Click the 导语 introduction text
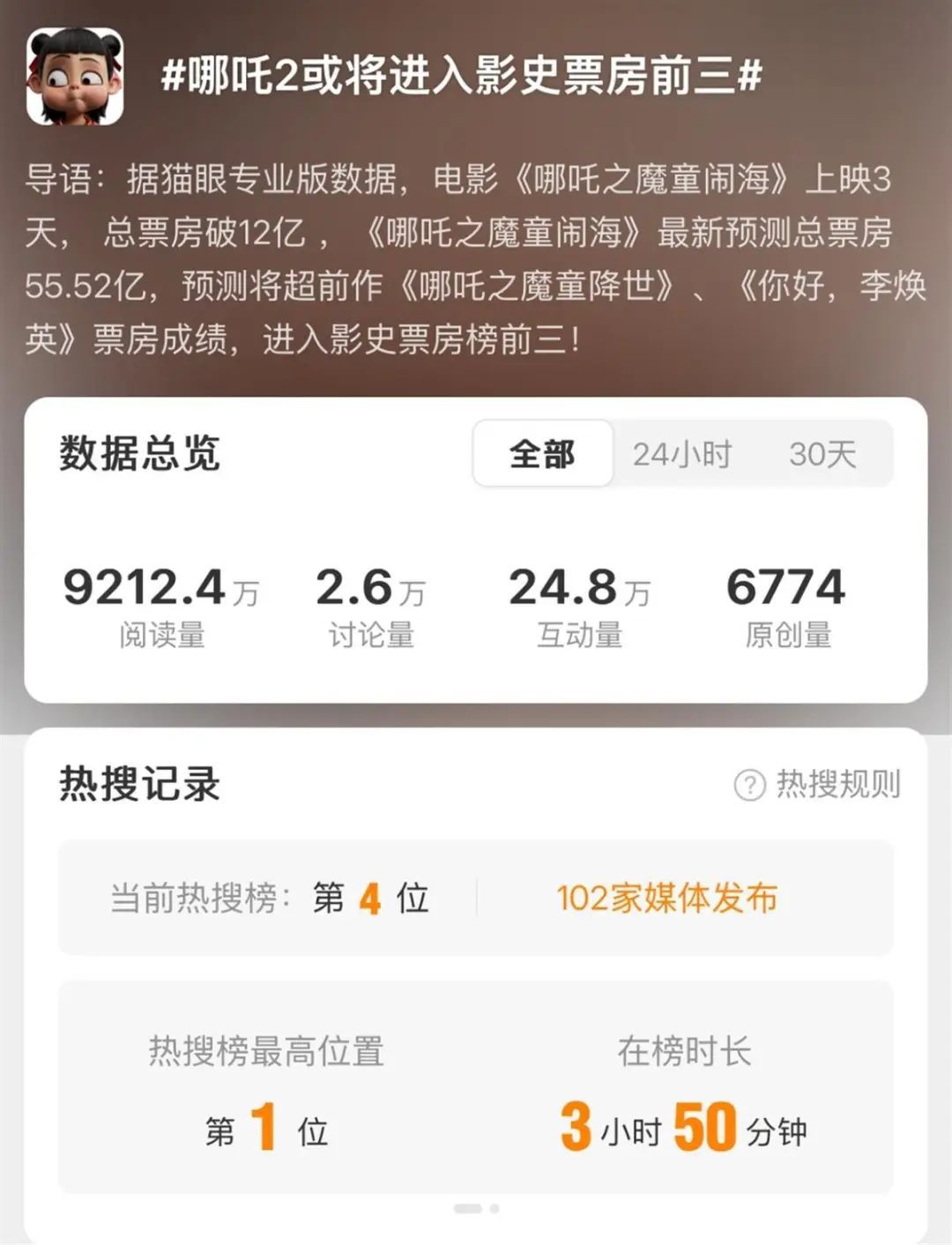 [476, 256]
